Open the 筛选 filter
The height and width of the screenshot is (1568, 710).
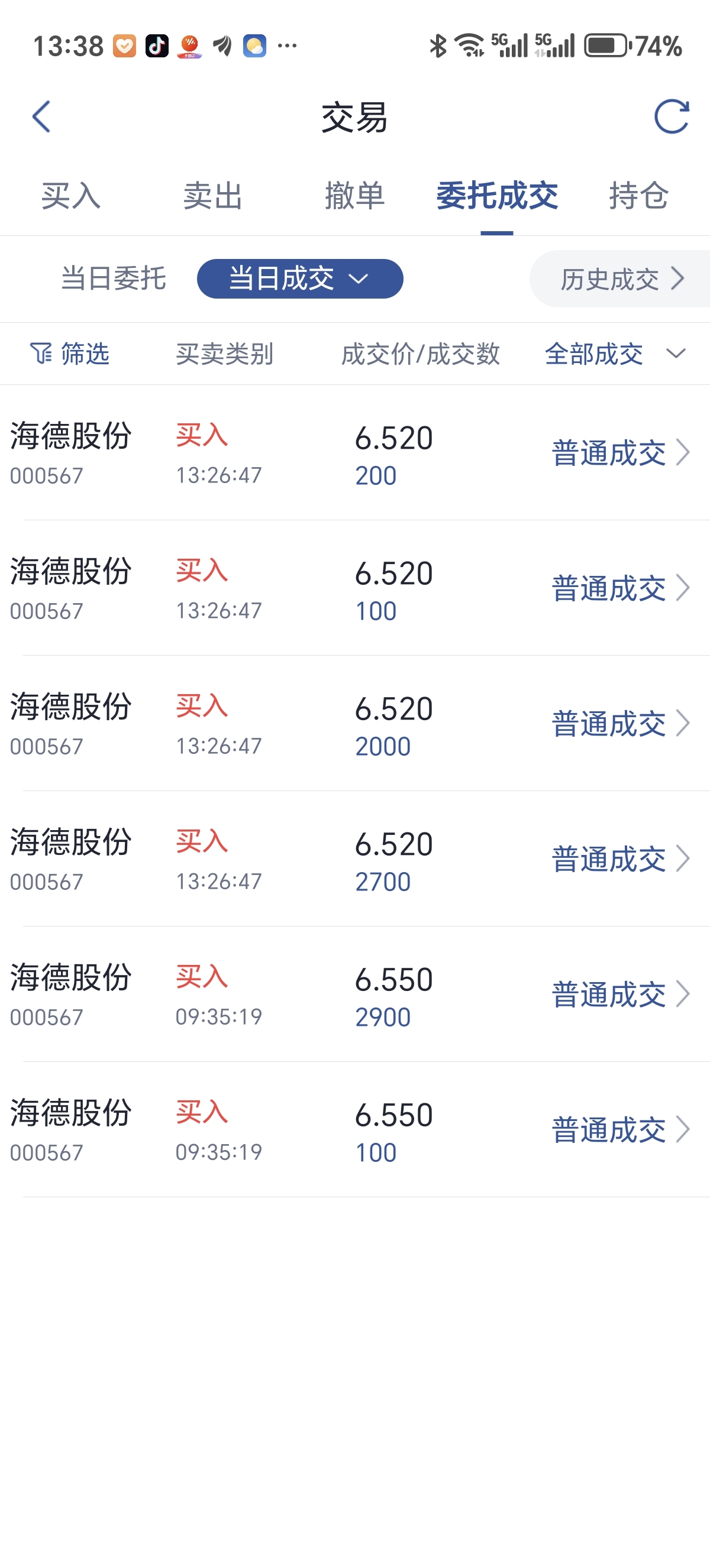click(x=69, y=354)
